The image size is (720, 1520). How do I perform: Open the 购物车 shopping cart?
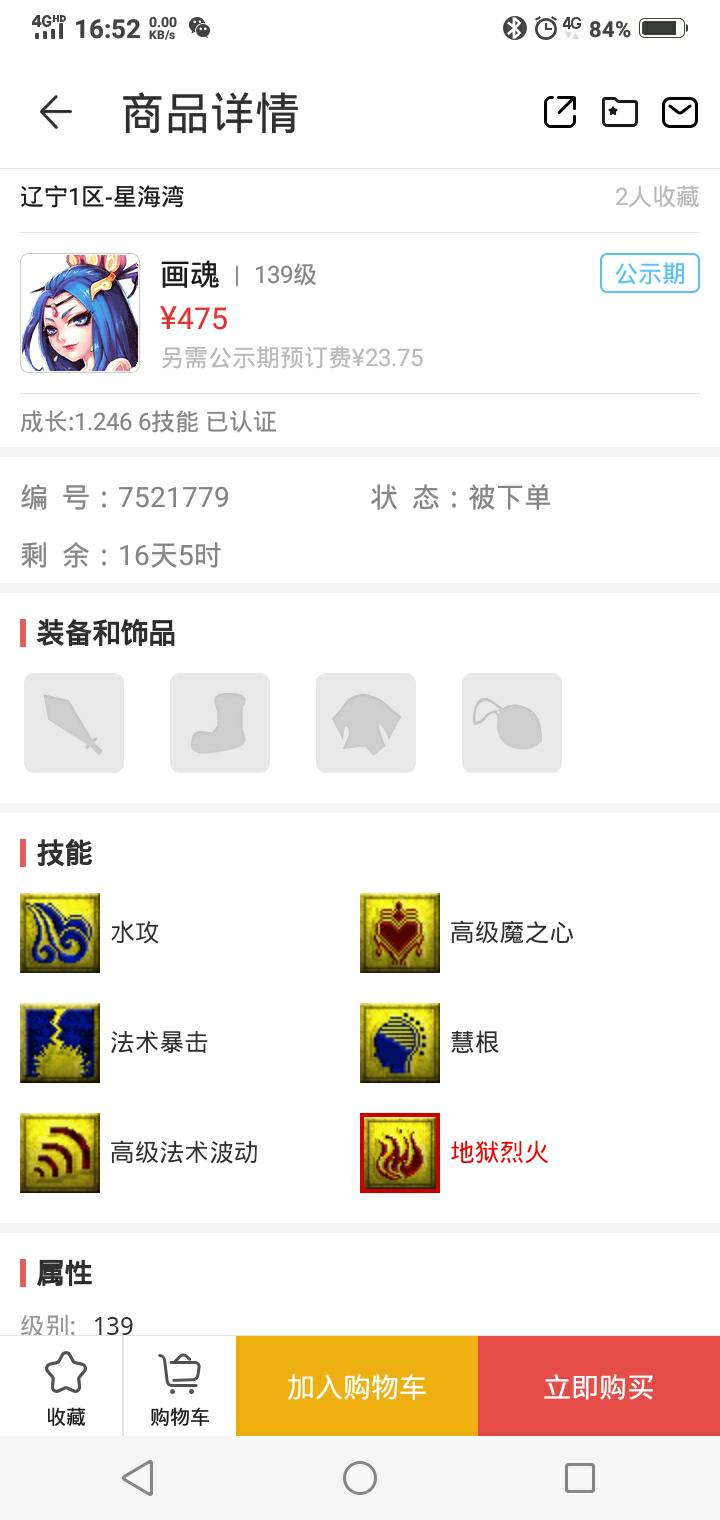point(180,1388)
